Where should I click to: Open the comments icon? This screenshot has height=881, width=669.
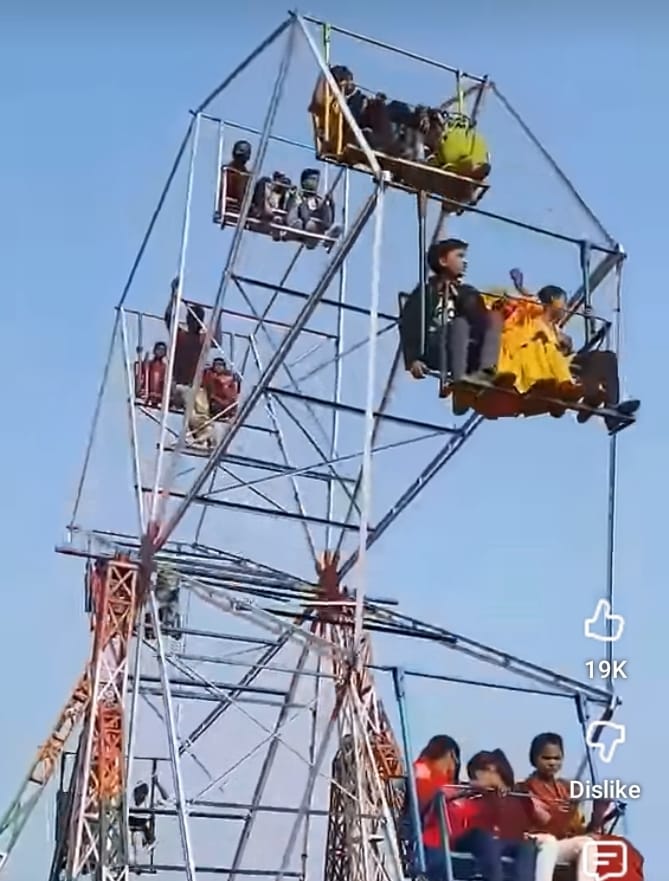604,859
